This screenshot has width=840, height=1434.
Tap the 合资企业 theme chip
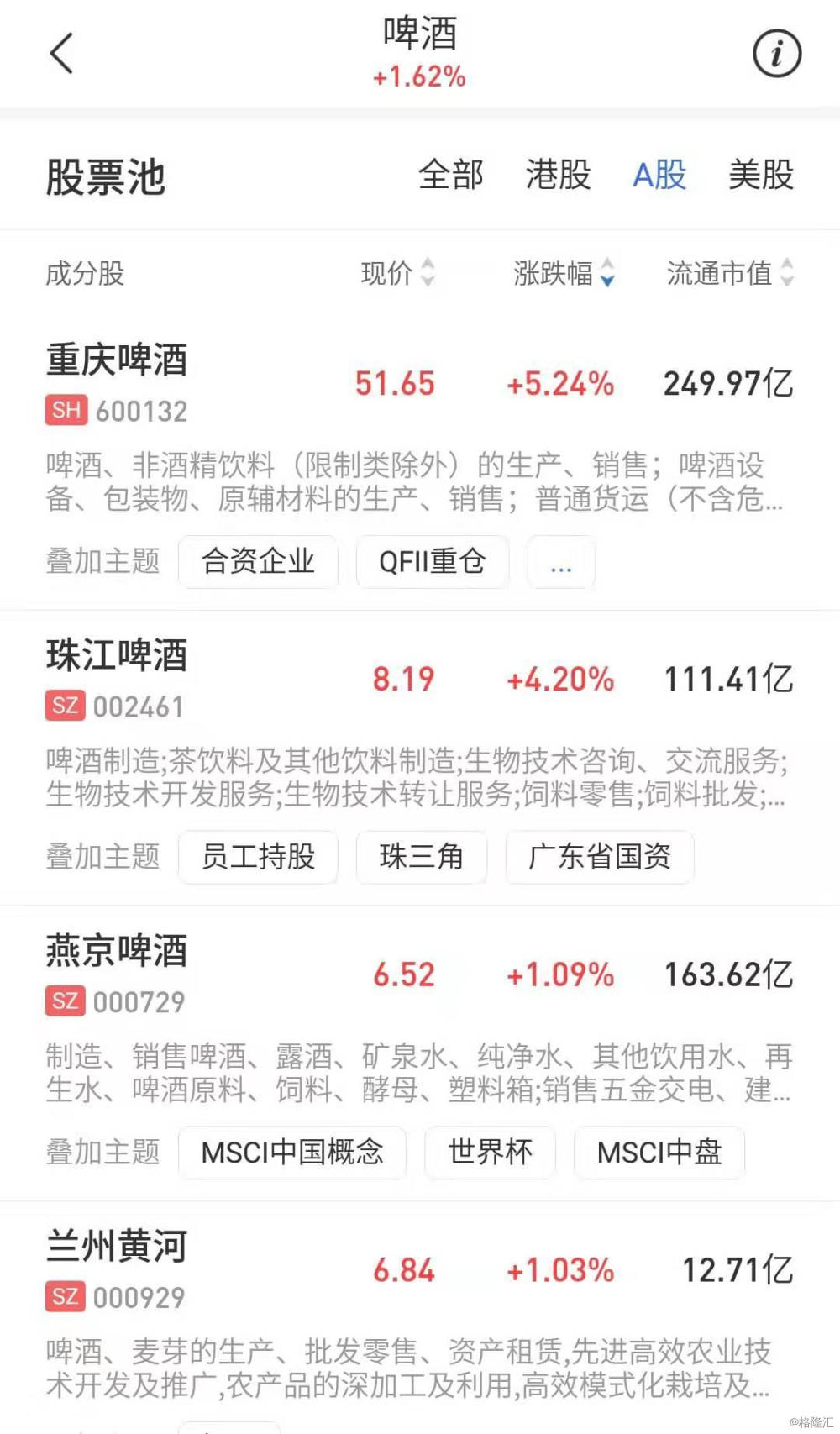click(x=258, y=561)
